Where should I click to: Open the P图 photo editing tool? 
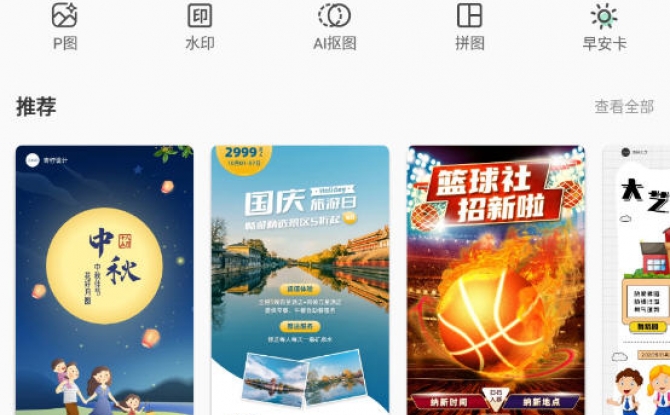65,25
